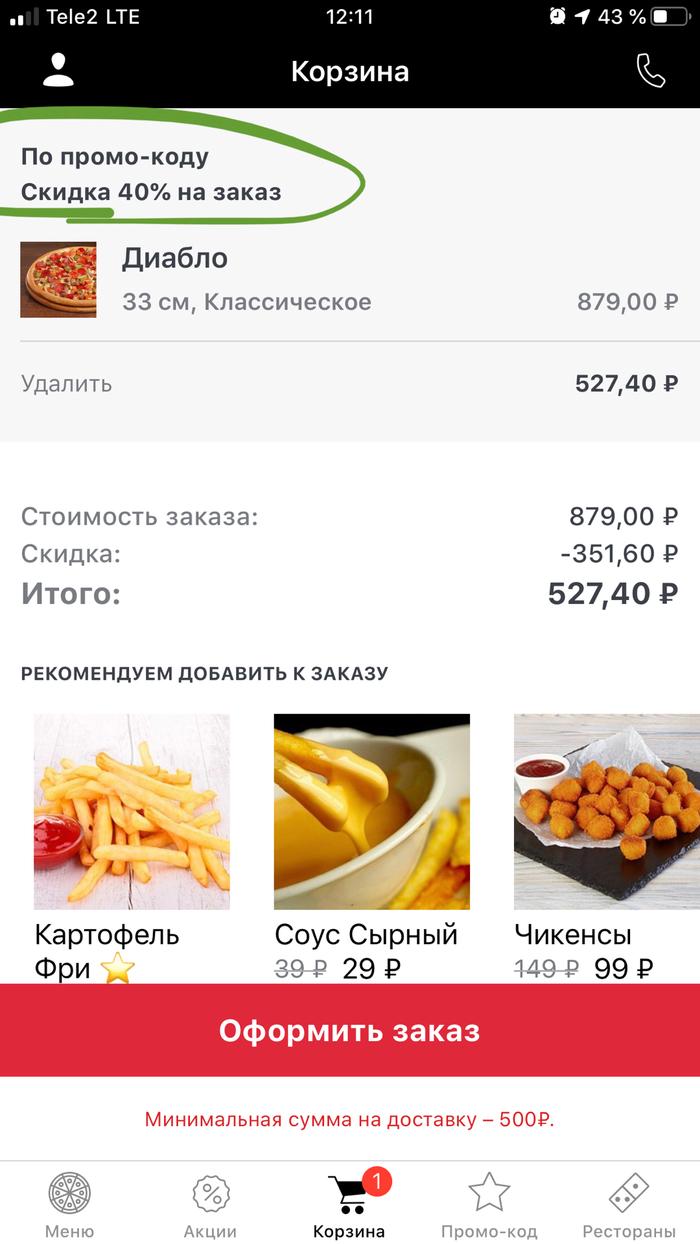Open the Диабло pizza item
This screenshot has height=1244, width=700.
(175, 260)
